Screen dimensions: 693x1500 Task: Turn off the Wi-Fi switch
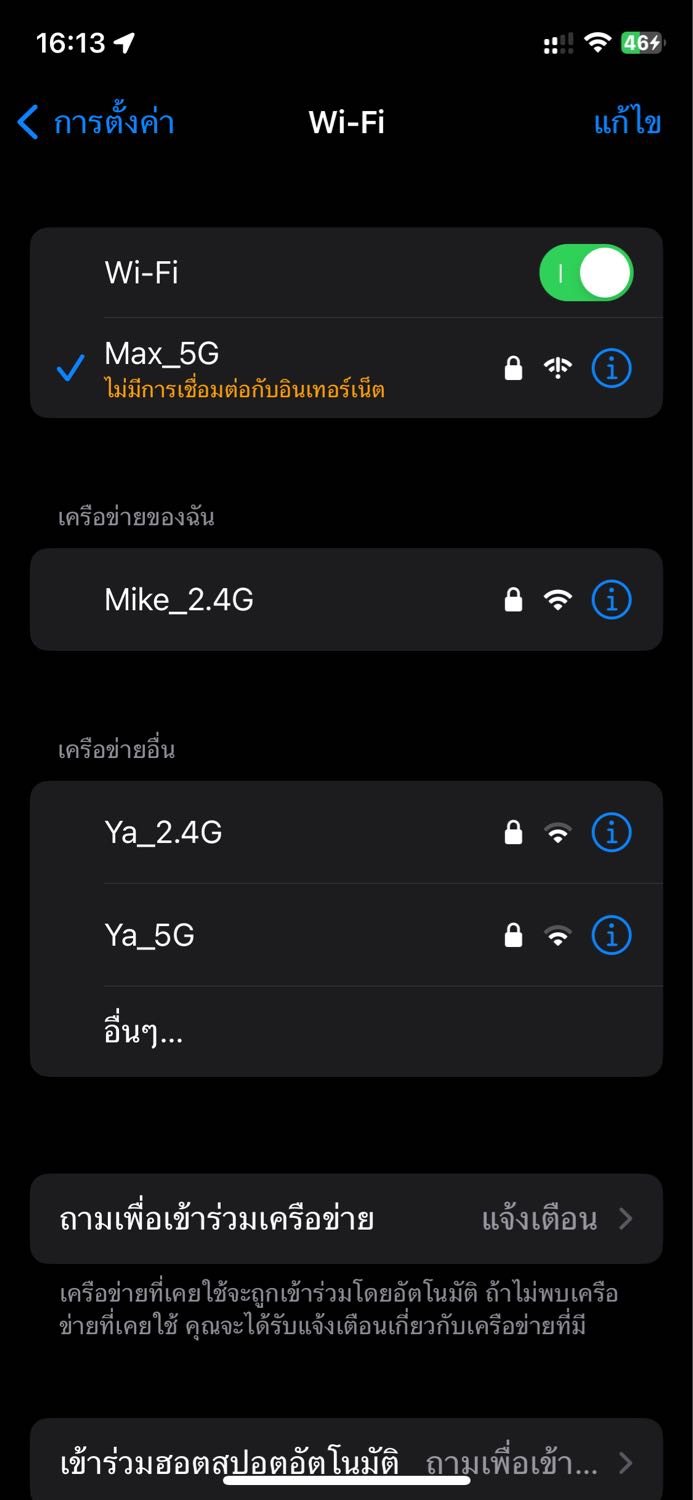pos(586,273)
